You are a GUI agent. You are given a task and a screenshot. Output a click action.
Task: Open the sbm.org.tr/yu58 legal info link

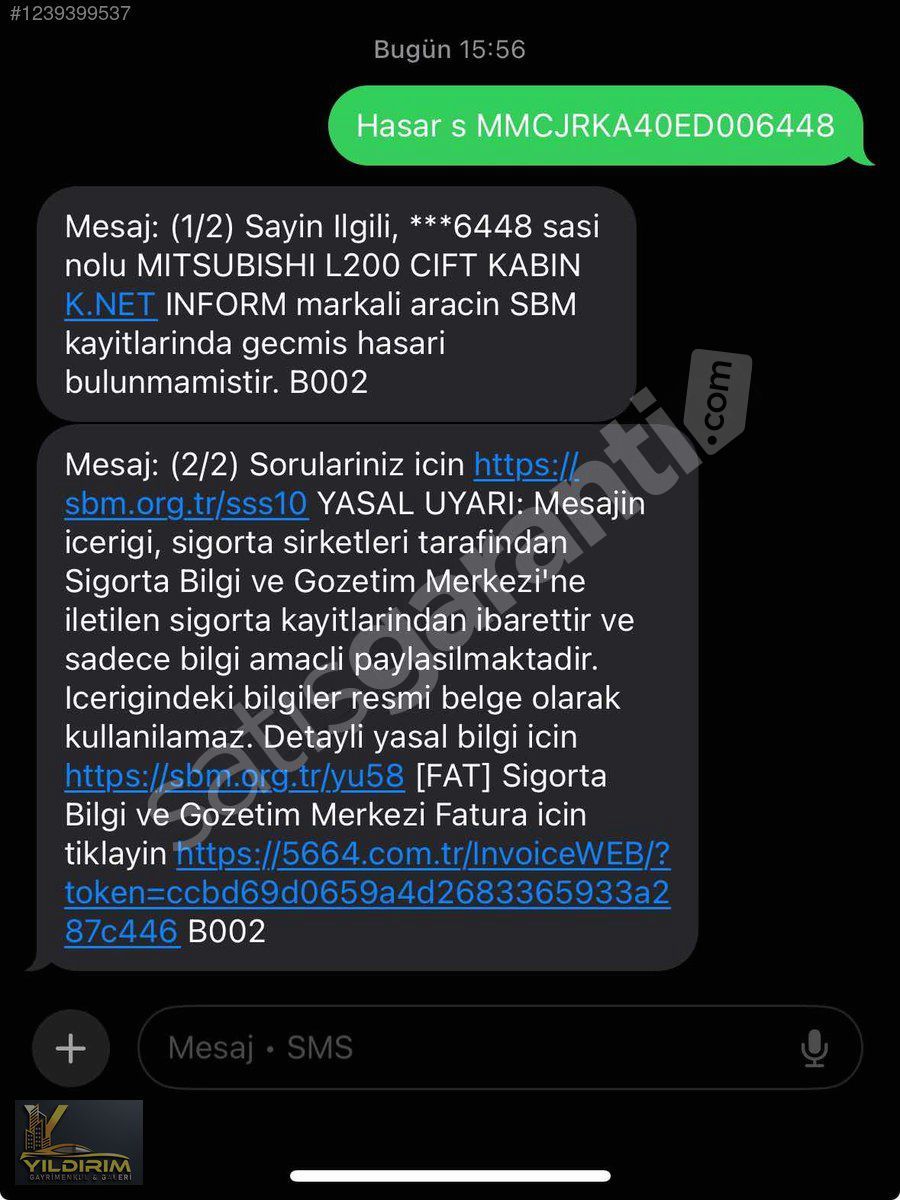pos(234,776)
